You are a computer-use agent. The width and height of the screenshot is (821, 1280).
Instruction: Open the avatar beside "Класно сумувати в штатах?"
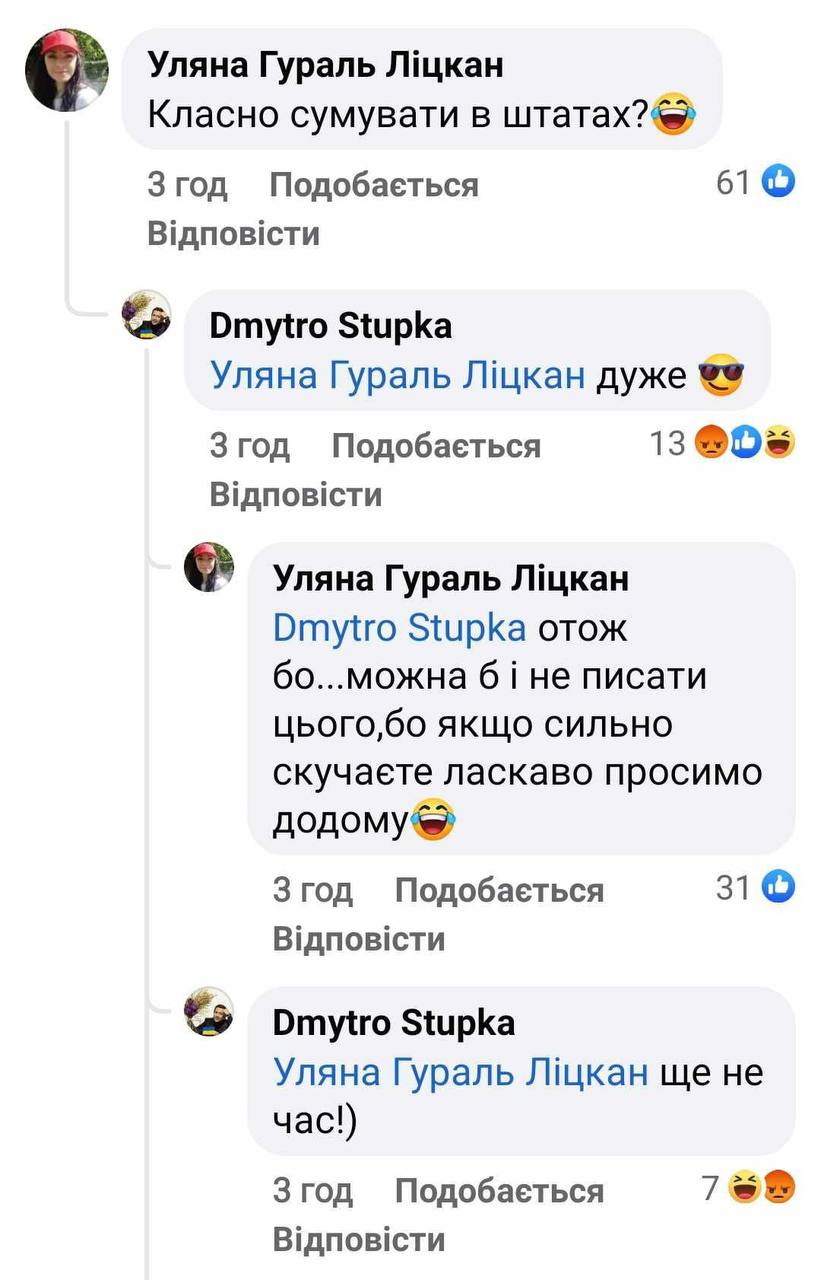click(x=67, y=70)
